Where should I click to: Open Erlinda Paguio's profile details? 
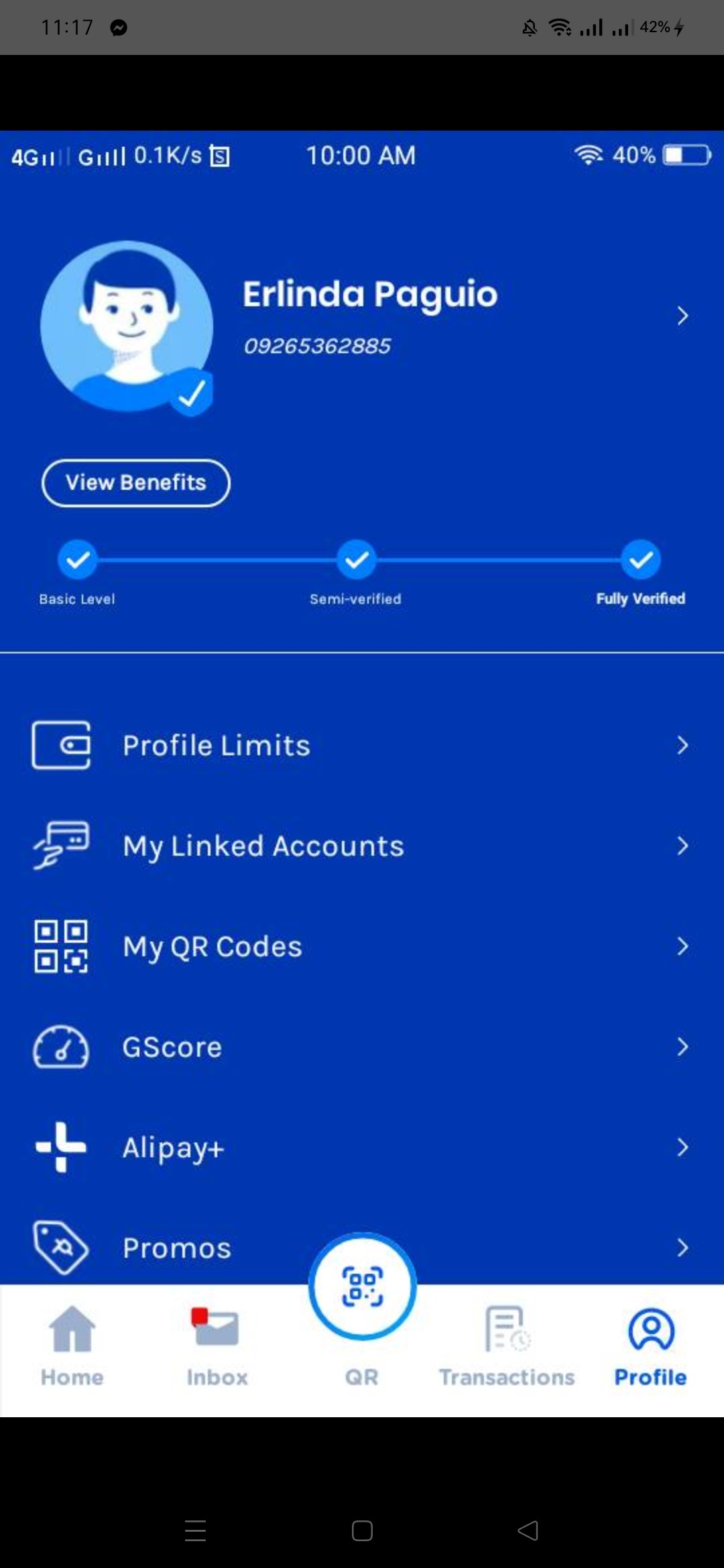pos(682,316)
